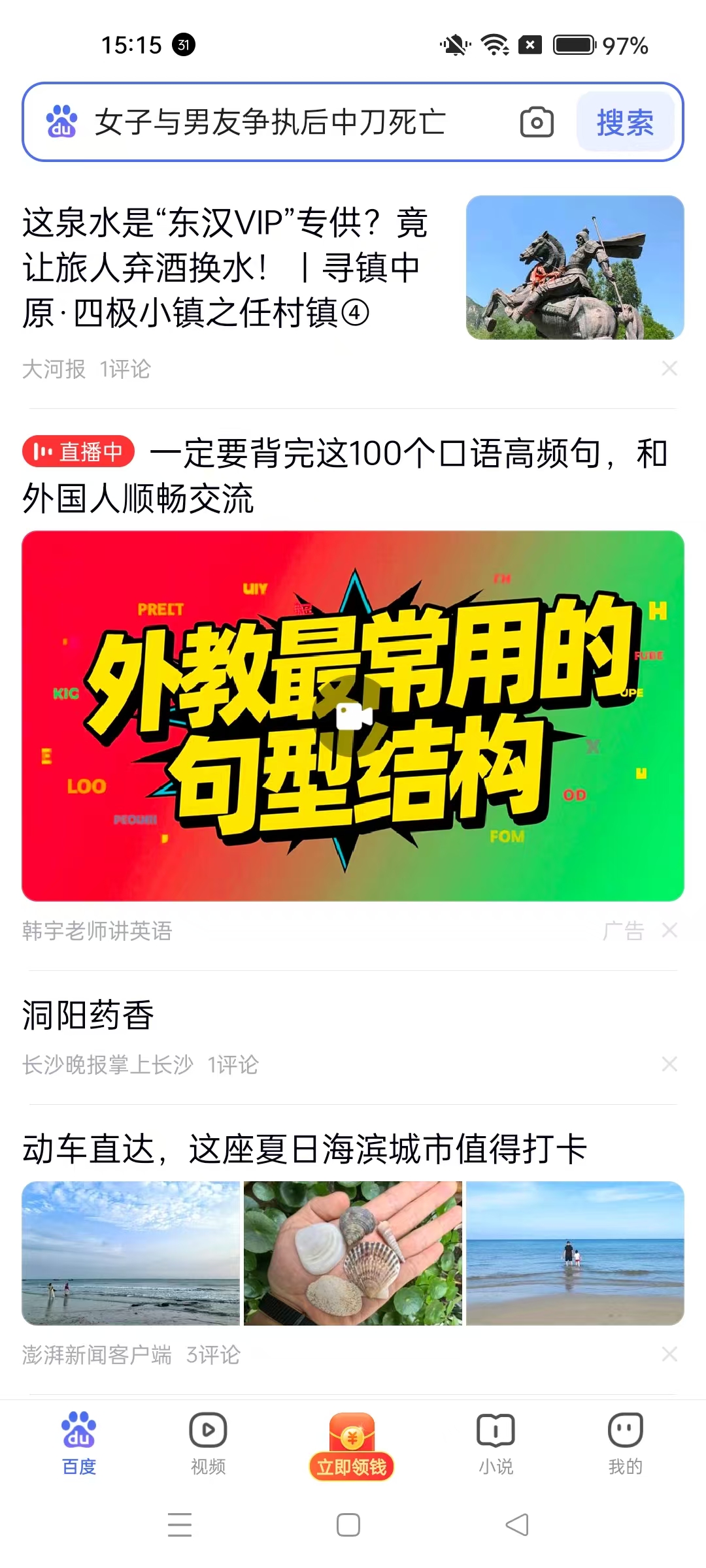Image resolution: width=706 pixels, height=1568 pixels.
Task: Switch to the 小说 tab
Action: pos(496,1444)
